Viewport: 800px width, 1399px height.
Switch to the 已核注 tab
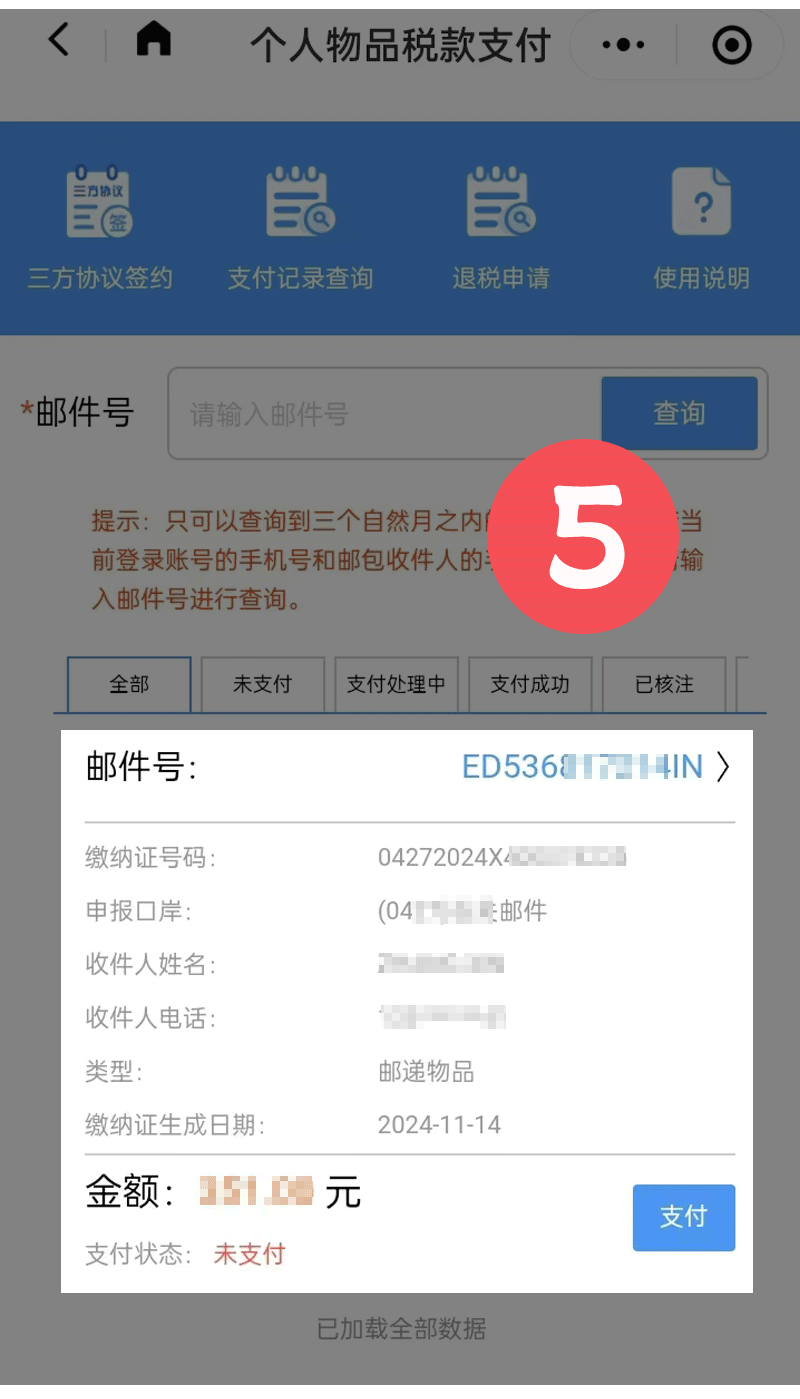click(664, 685)
